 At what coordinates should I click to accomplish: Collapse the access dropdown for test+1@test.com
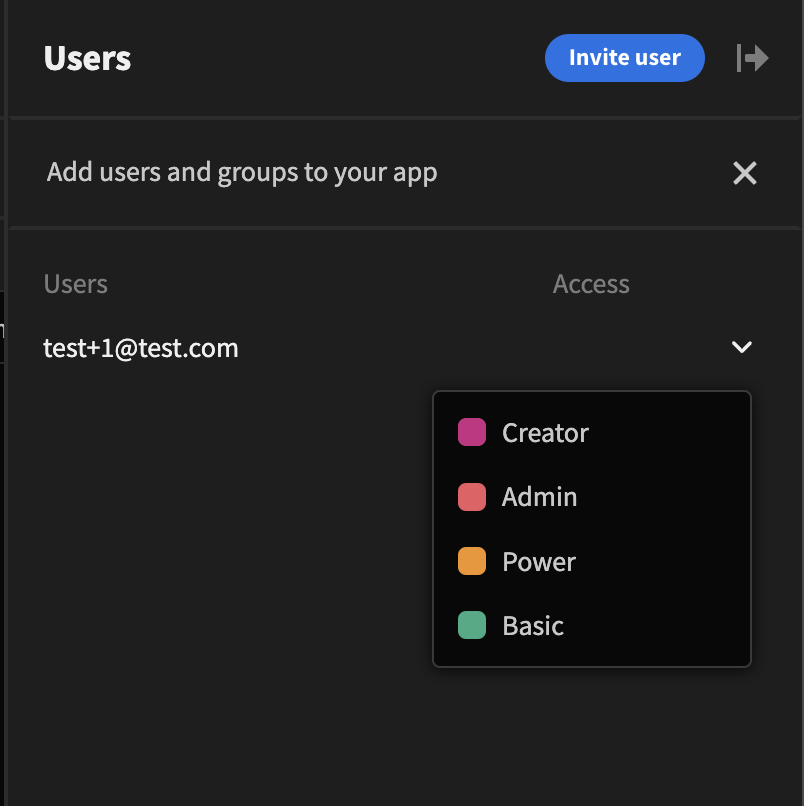pos(741,347)
